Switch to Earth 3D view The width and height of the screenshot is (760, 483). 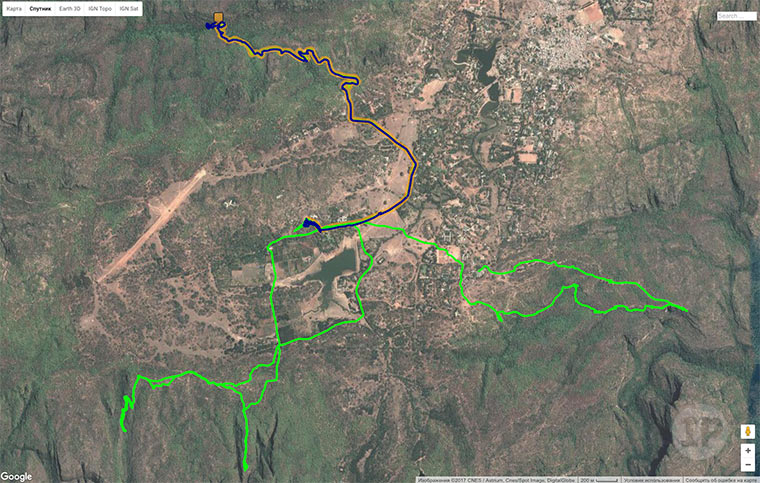click(70, 7)
